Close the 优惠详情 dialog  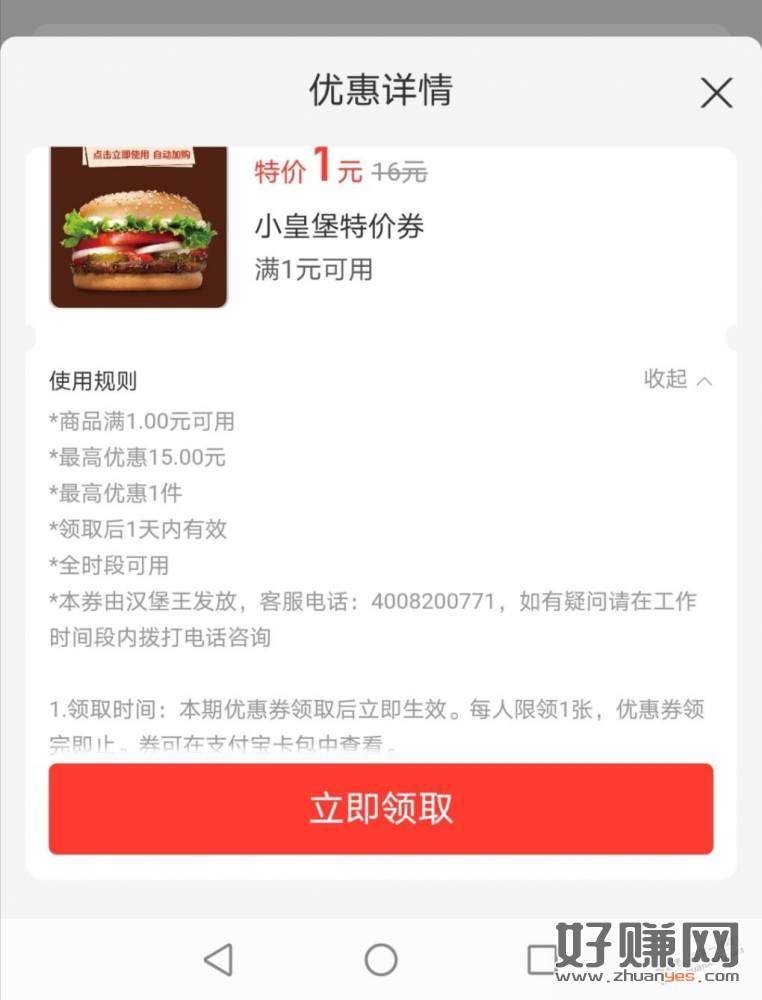(x=716, y=93)
